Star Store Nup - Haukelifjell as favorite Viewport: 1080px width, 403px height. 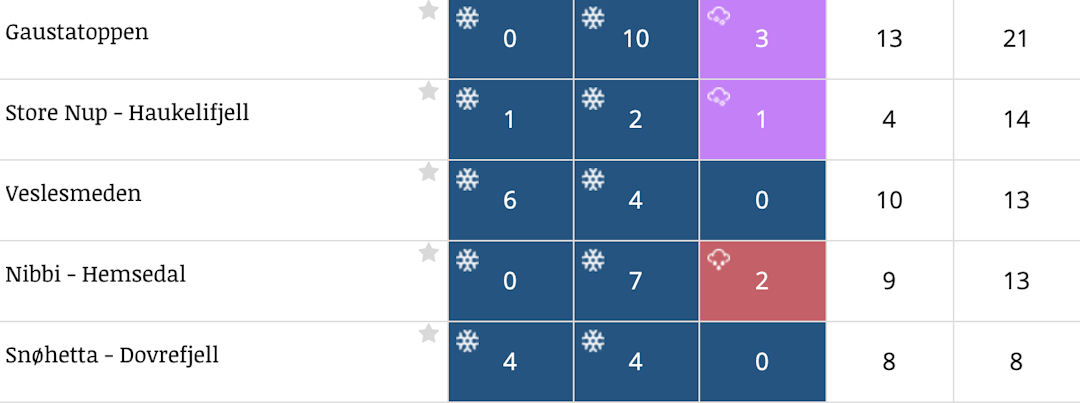pos(429,91)
